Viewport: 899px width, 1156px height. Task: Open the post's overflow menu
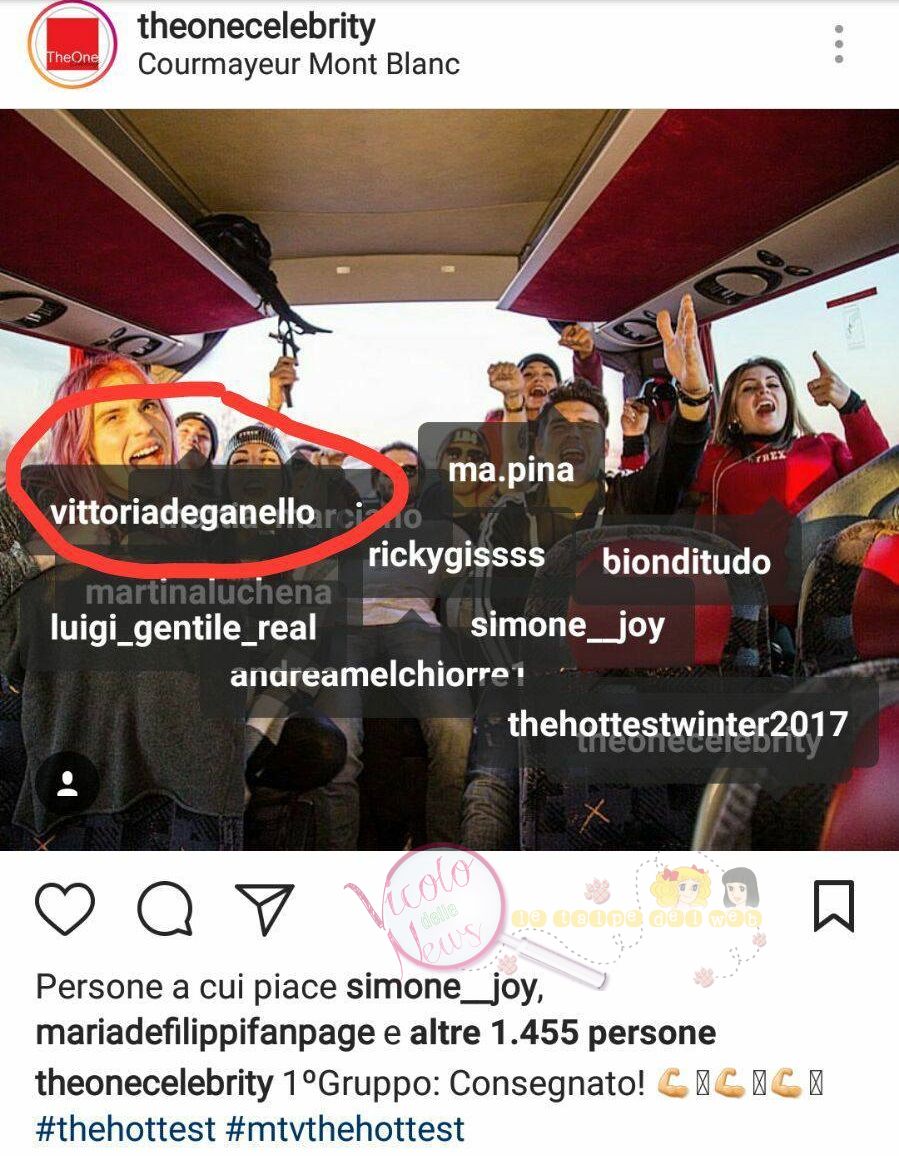[838, 45]
